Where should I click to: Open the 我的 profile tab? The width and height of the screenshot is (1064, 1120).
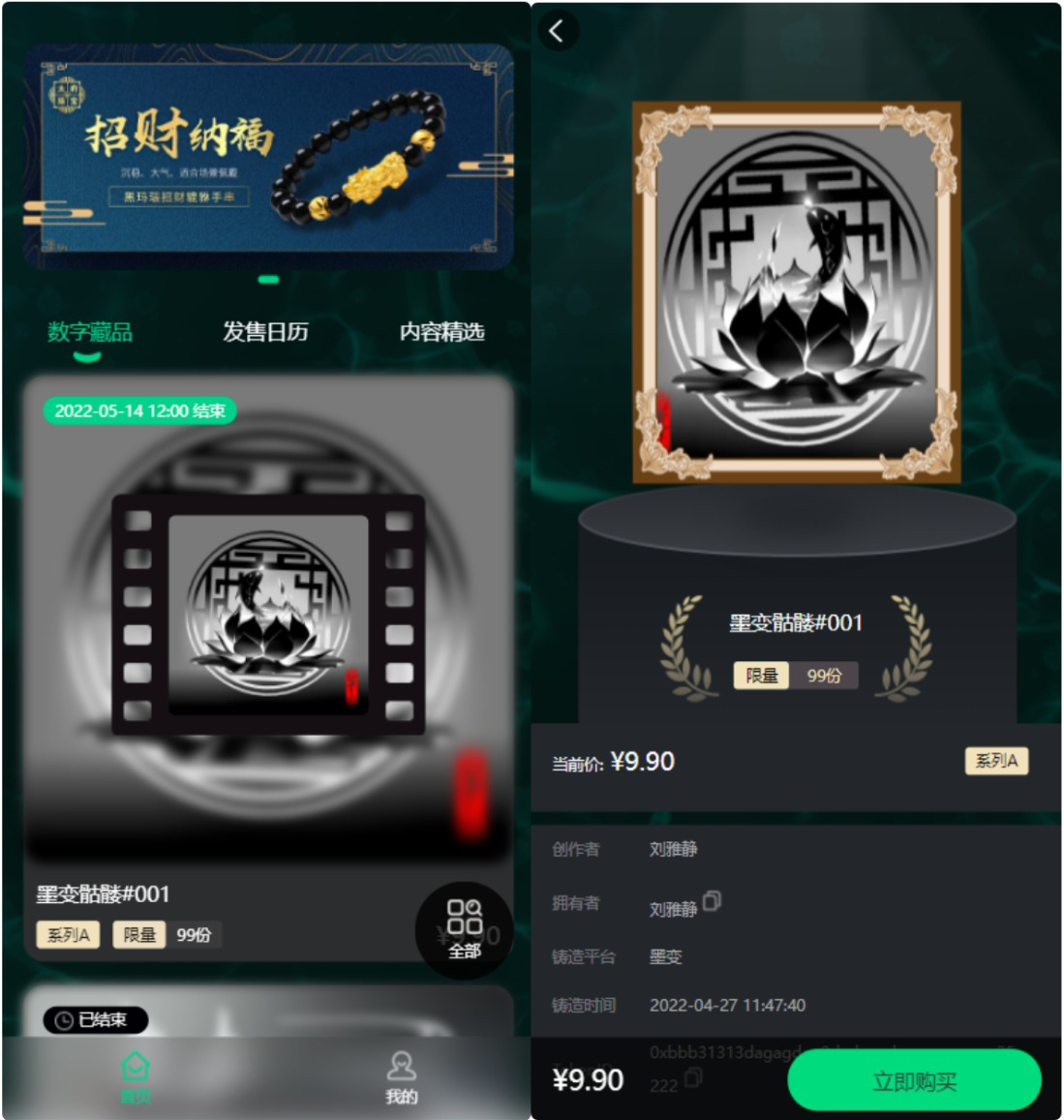[401, 1076]
